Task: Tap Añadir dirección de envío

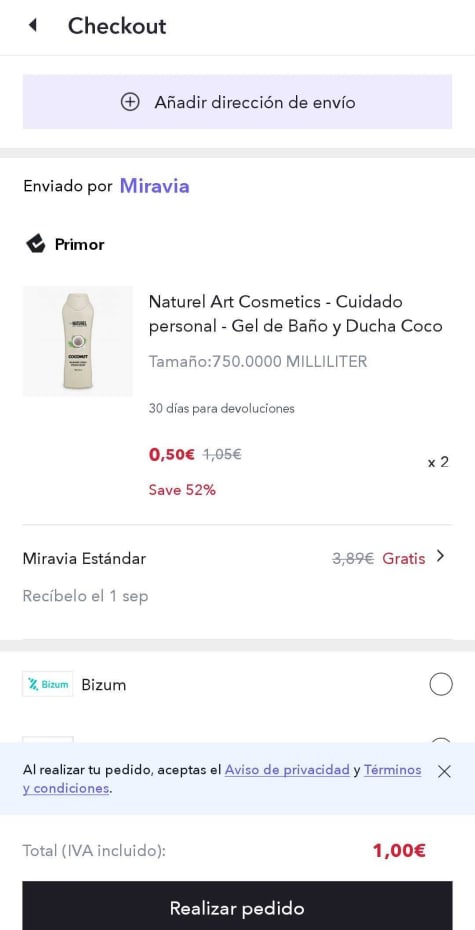Action: coord(237,102)
